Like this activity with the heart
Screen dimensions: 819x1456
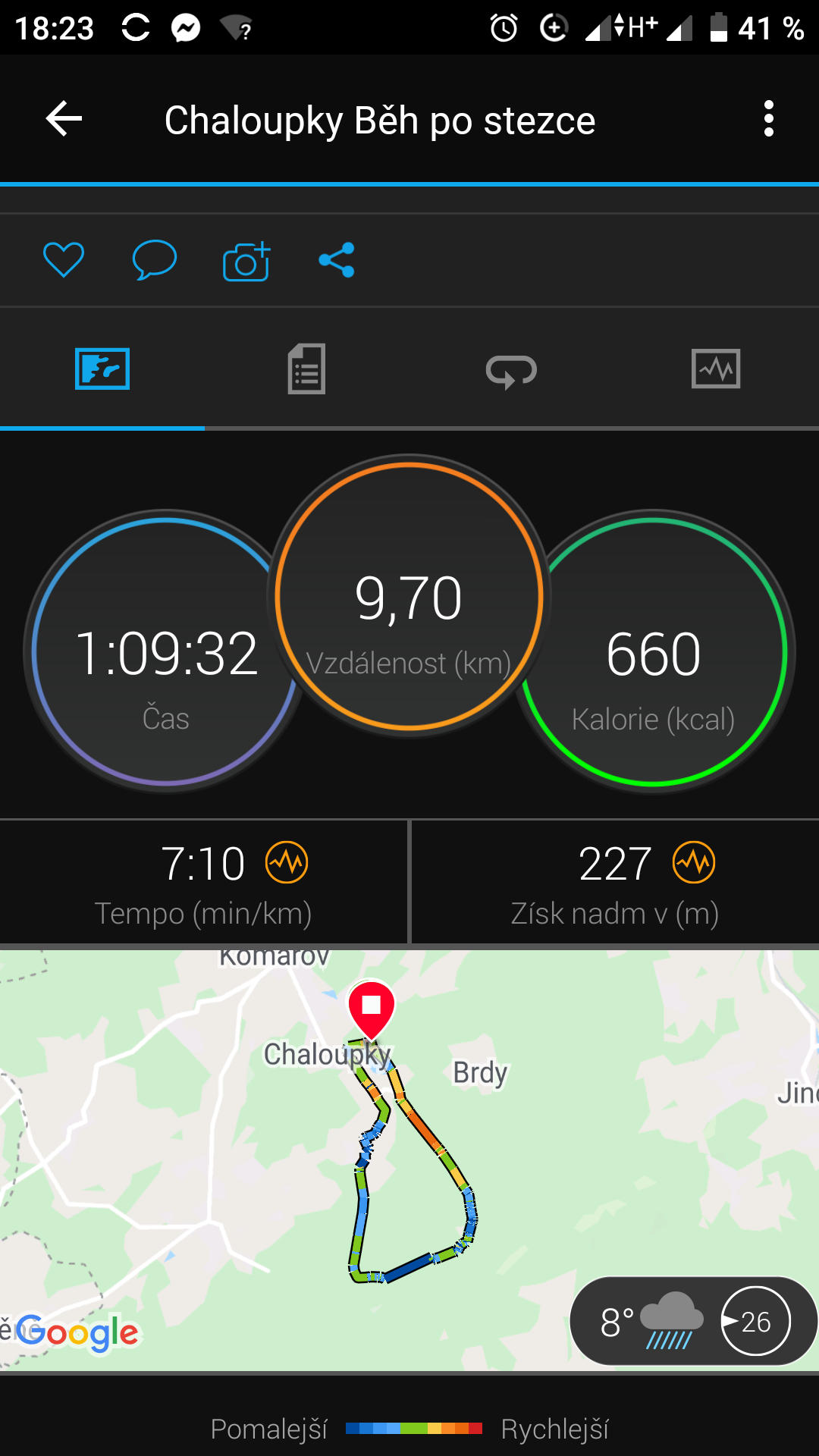[x=64, y=260]
